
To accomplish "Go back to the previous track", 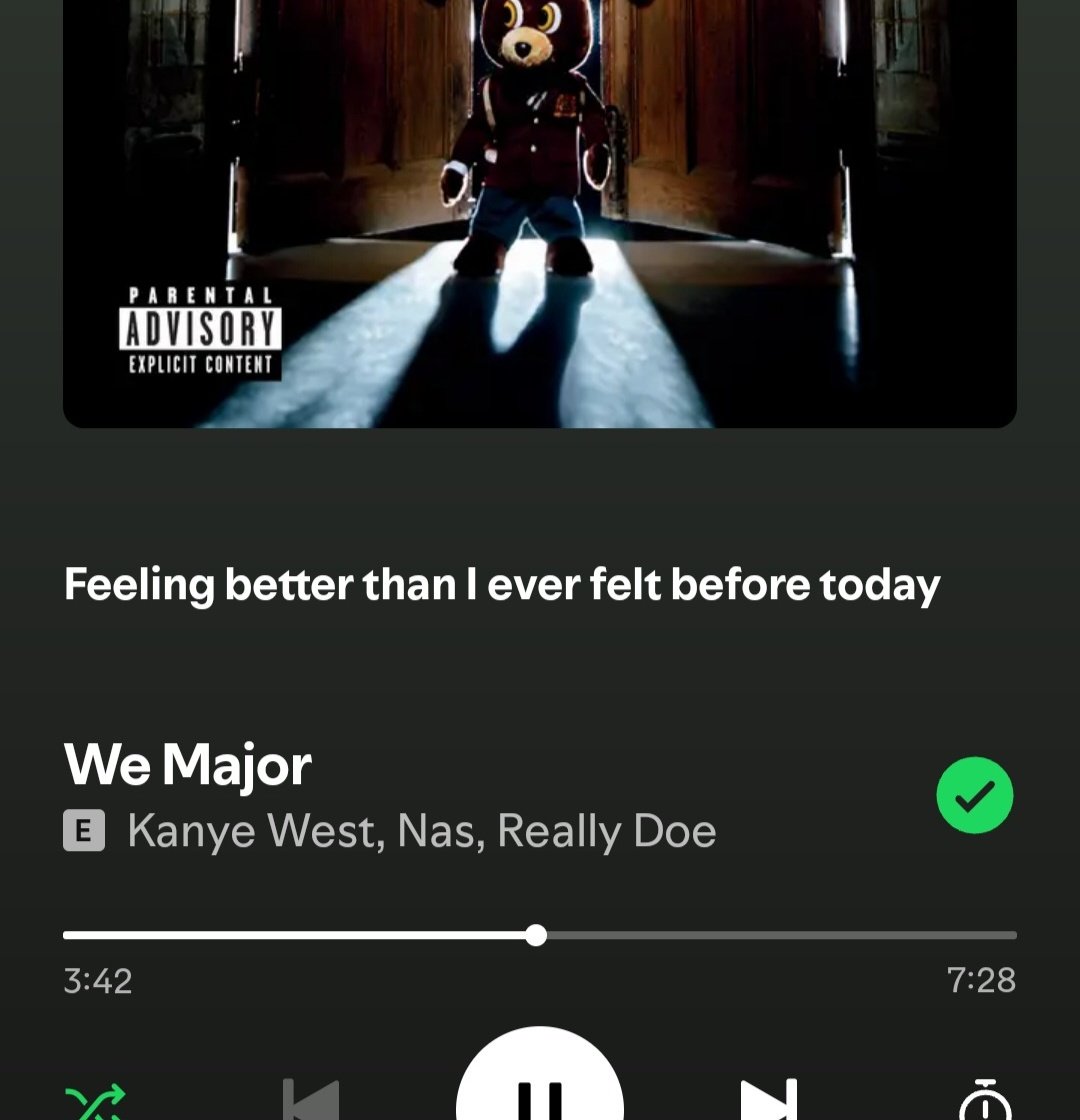I will 311,1098.
